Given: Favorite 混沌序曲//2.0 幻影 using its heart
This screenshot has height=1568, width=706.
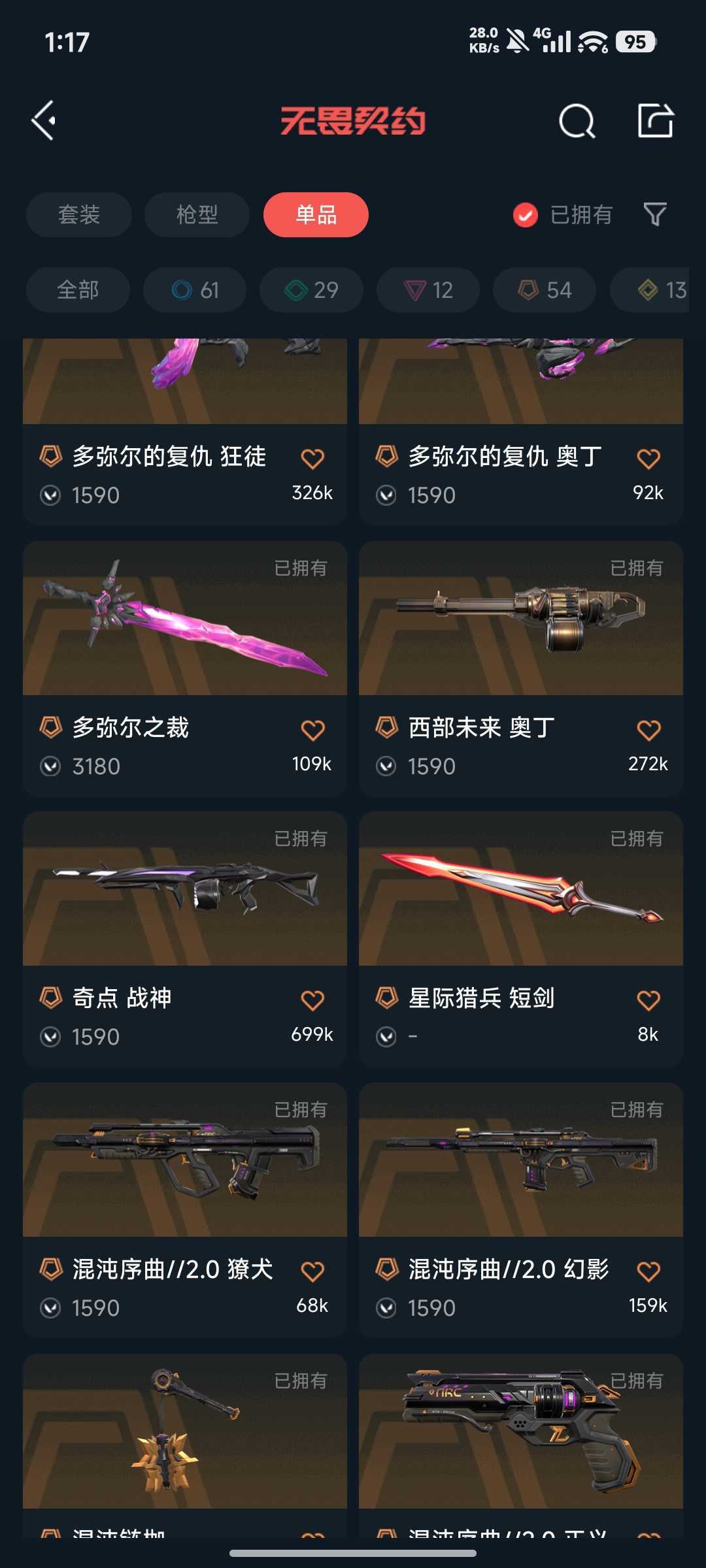Looking at the screenshot, I should 649,1269.
